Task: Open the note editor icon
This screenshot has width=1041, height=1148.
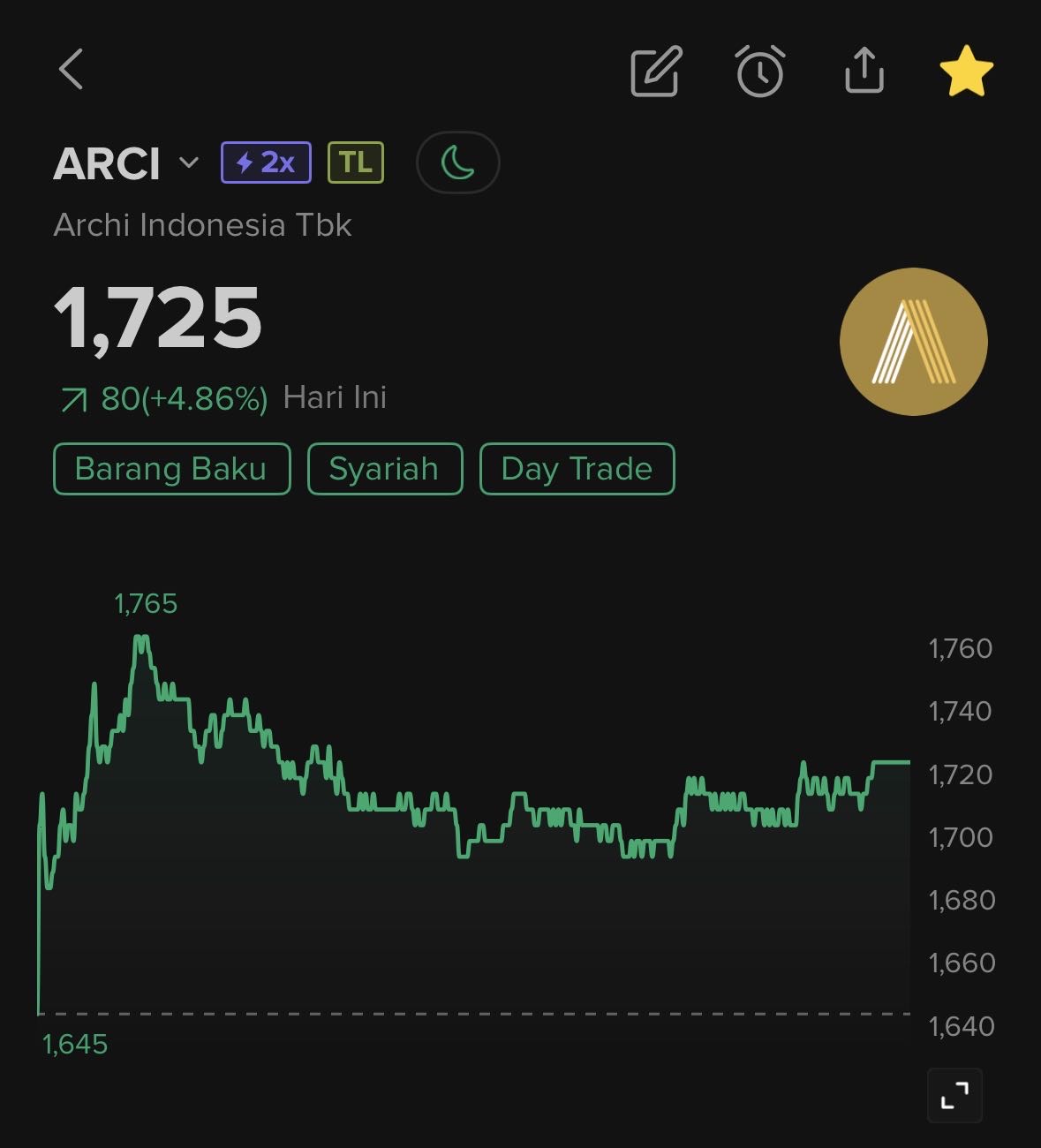Action: (656, 71)
